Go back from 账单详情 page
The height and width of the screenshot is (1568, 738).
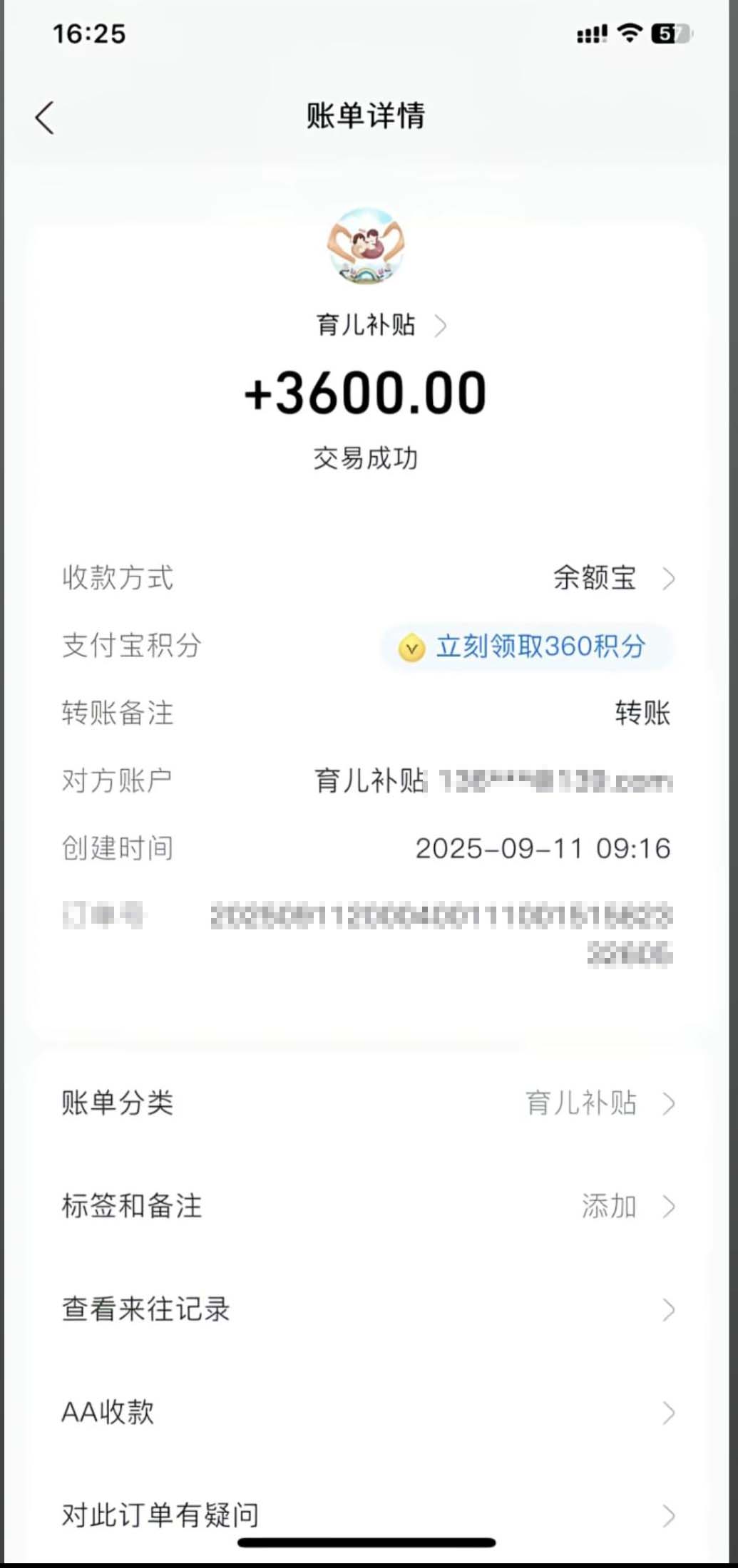tap(45, 118)
